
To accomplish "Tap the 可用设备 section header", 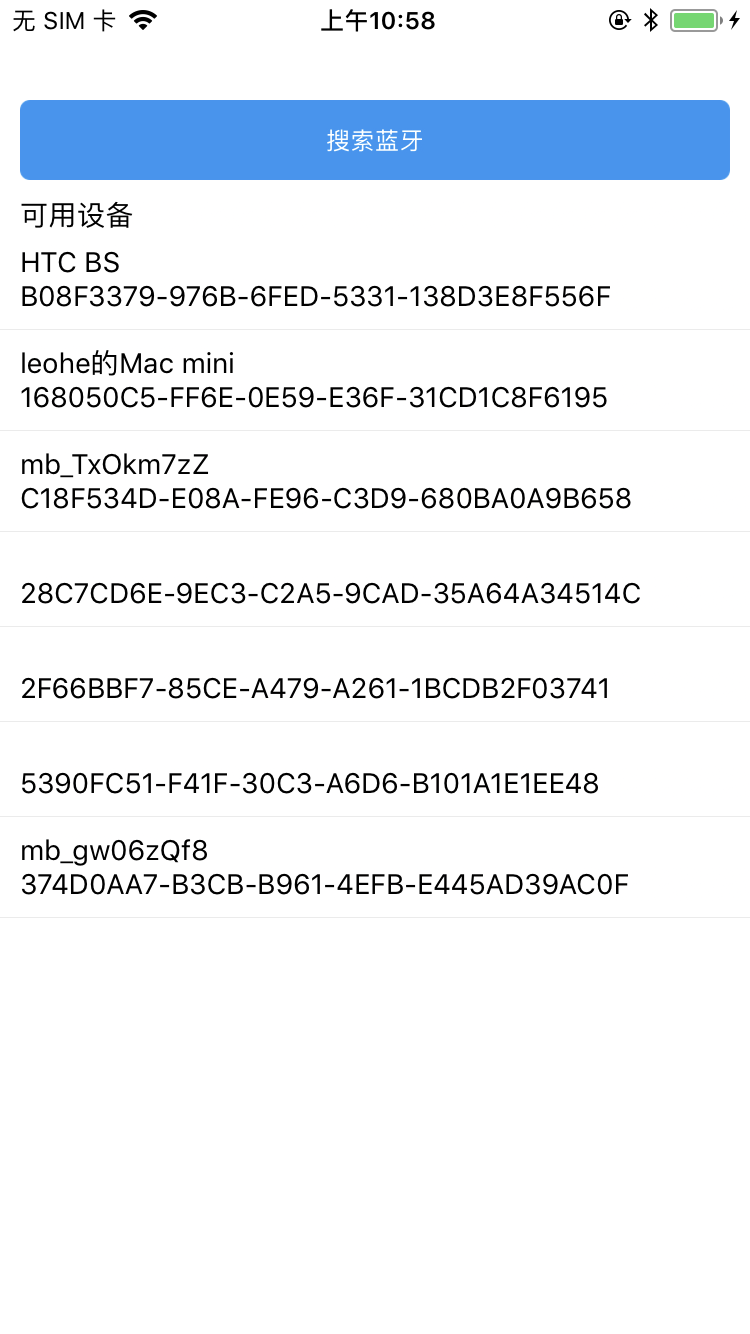I will coord(78,216).
